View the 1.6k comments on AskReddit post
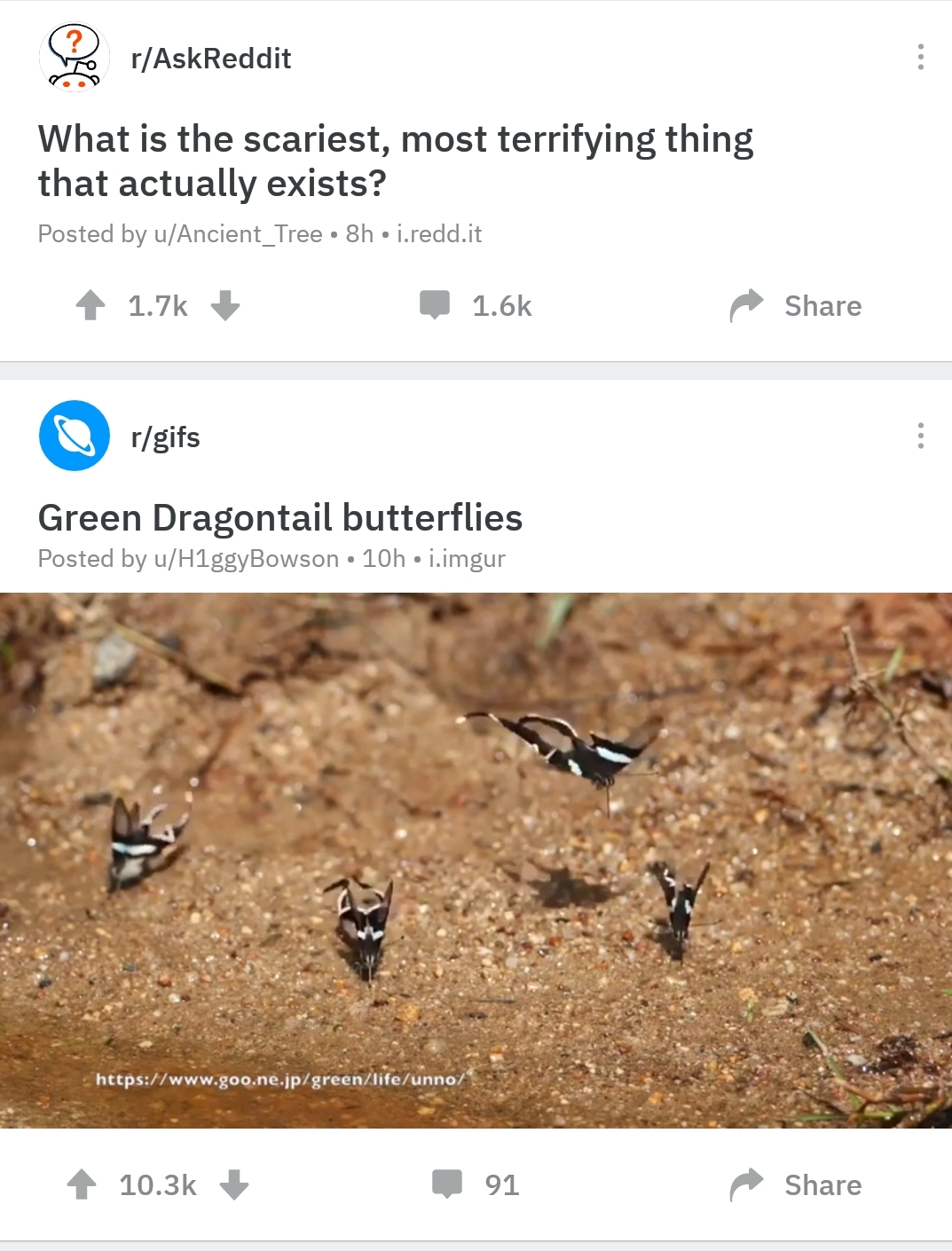952x1251 pixels. coord(476,305)
